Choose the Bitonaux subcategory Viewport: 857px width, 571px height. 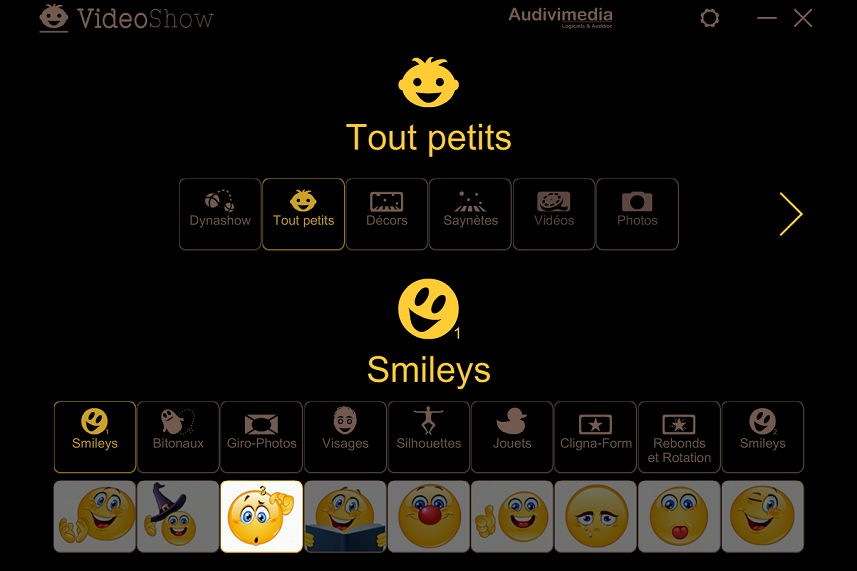coord(178,436)
